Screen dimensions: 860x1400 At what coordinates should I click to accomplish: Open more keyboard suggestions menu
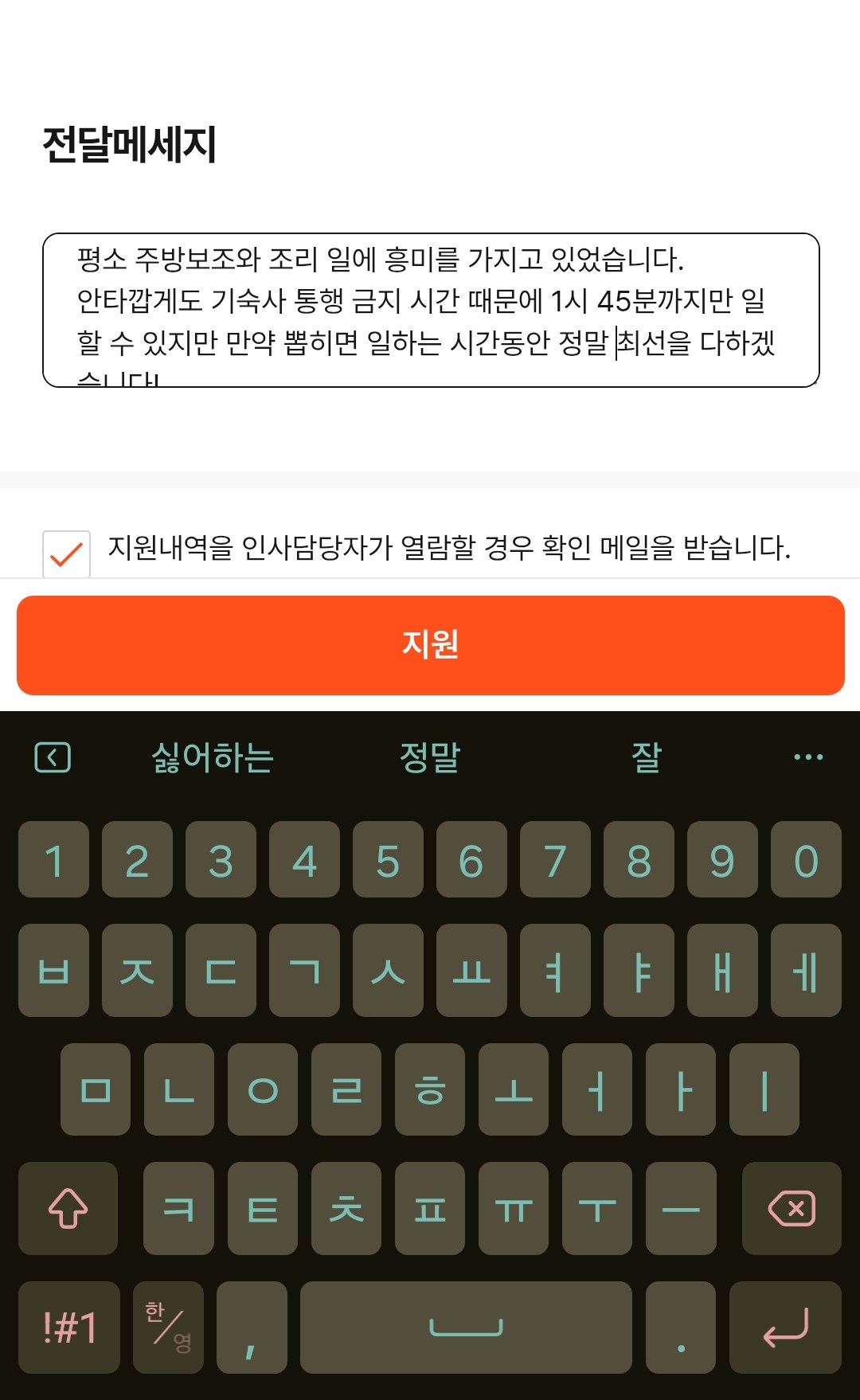[808, 757]
